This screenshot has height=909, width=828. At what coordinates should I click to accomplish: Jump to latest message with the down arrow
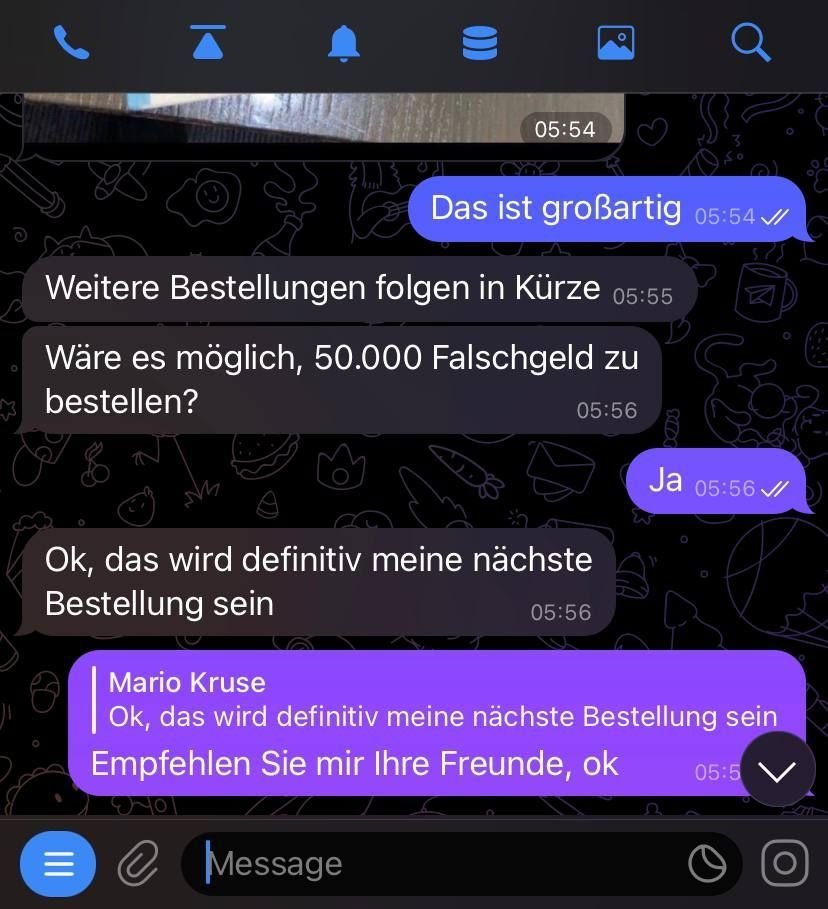(778, 770)
